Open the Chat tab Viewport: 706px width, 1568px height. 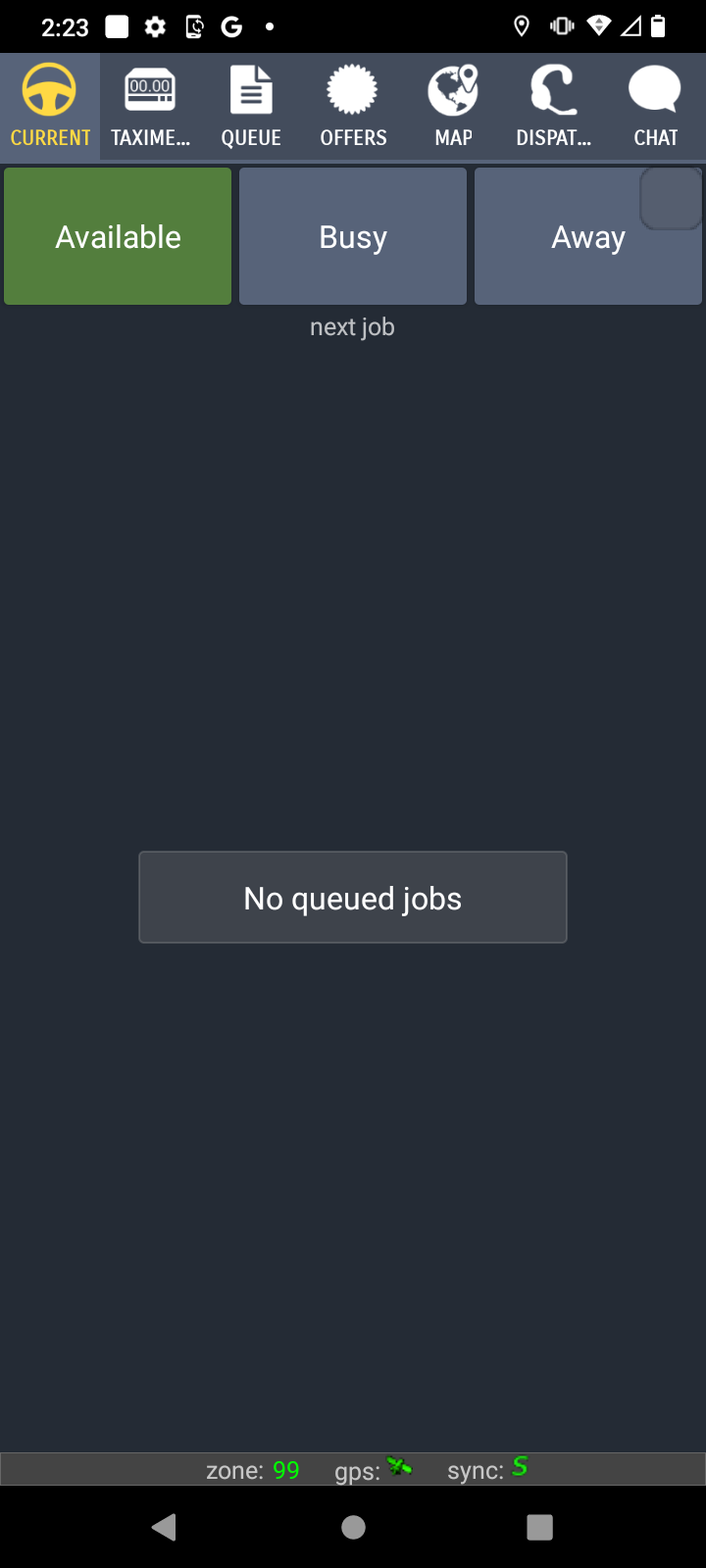click(655, 107)
